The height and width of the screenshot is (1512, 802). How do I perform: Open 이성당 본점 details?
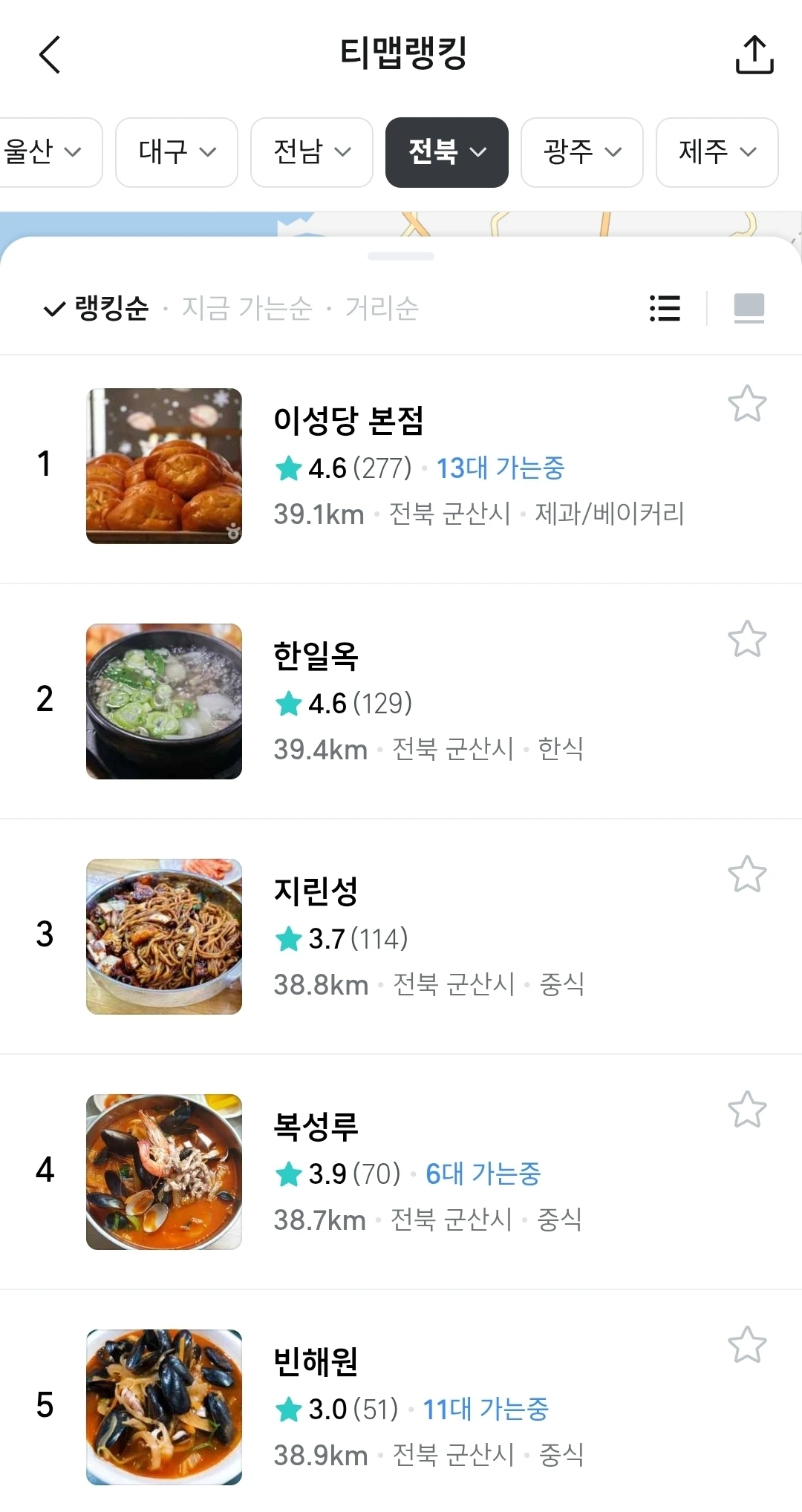349,421
